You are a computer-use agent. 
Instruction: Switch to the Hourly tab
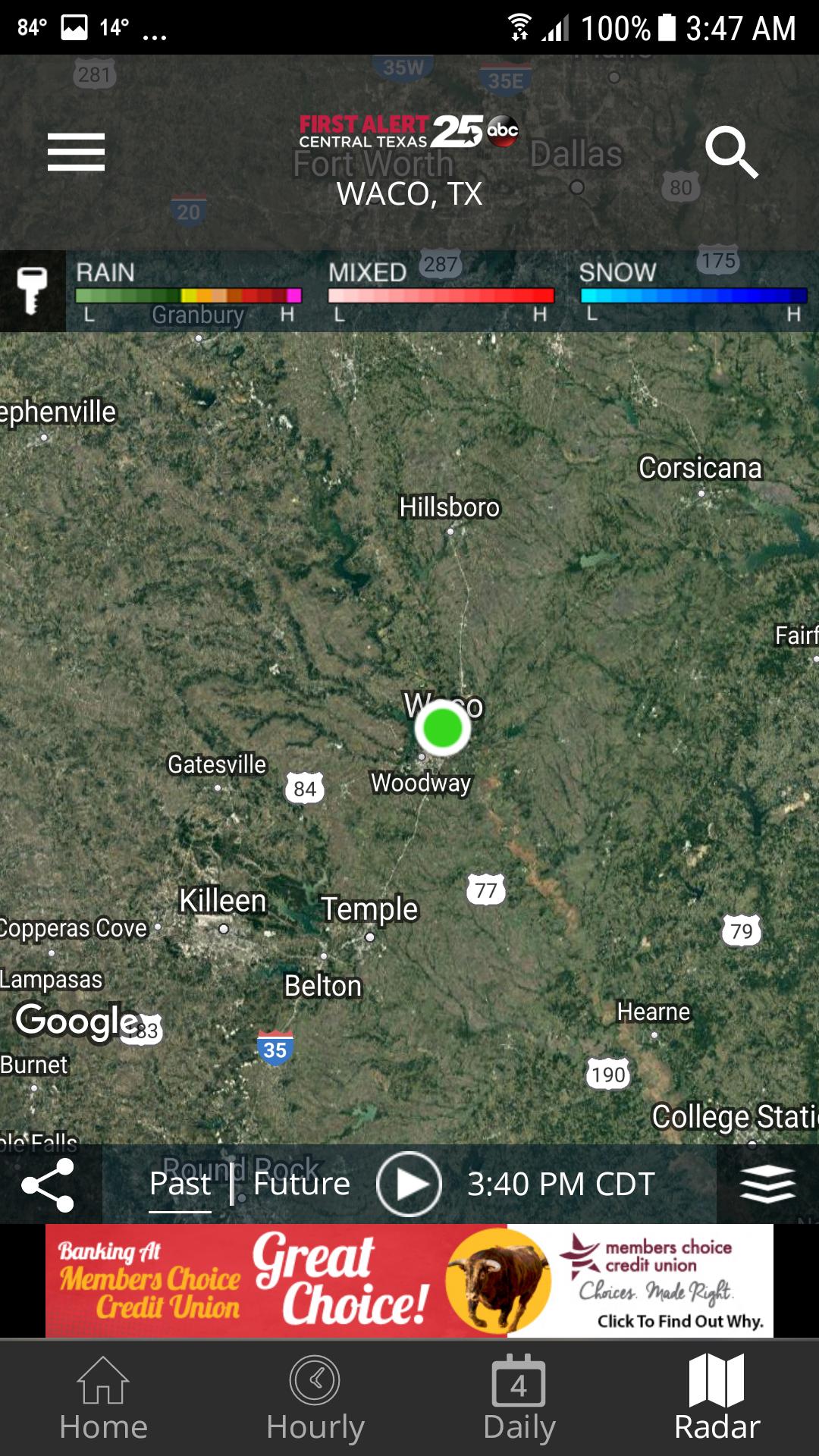[x=315, y=1399]
